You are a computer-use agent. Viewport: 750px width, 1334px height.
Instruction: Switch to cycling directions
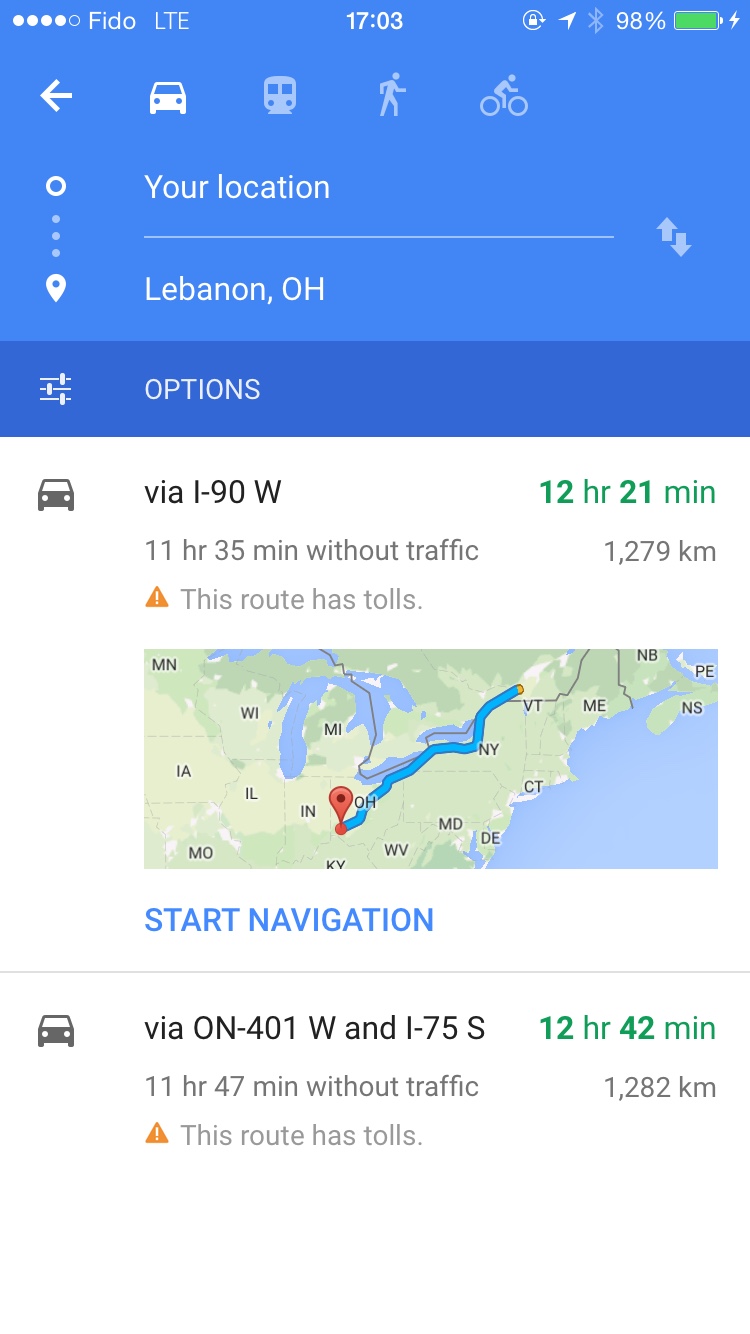[x=504, y=97]
